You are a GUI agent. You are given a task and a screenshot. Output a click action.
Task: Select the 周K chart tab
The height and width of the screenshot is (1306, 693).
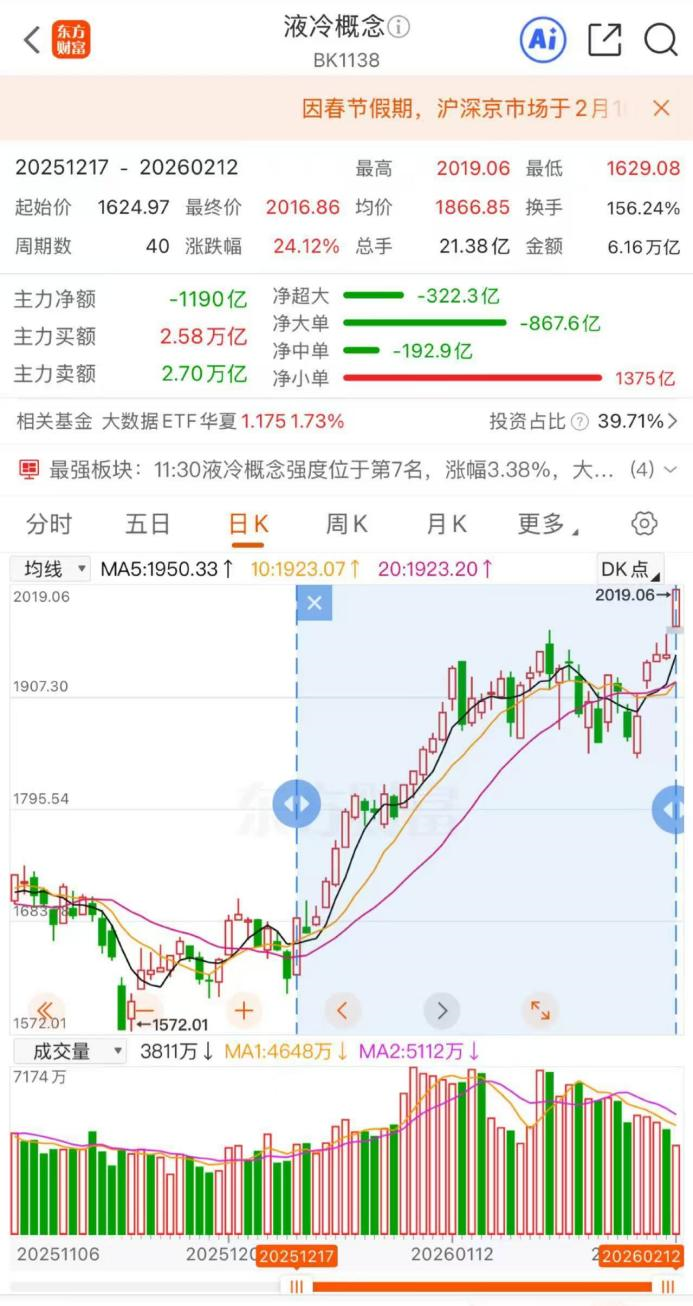[346, 523]
